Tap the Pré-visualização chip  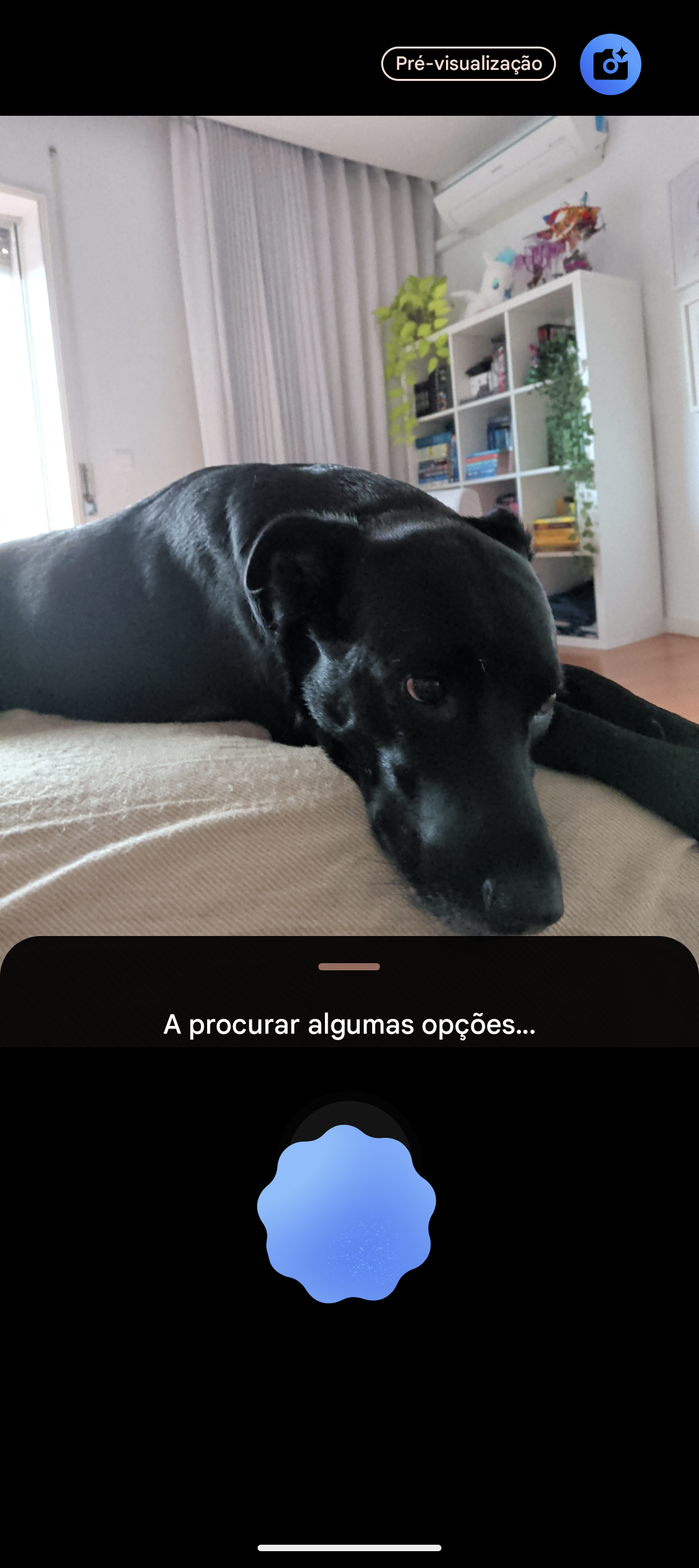point(468,63)
